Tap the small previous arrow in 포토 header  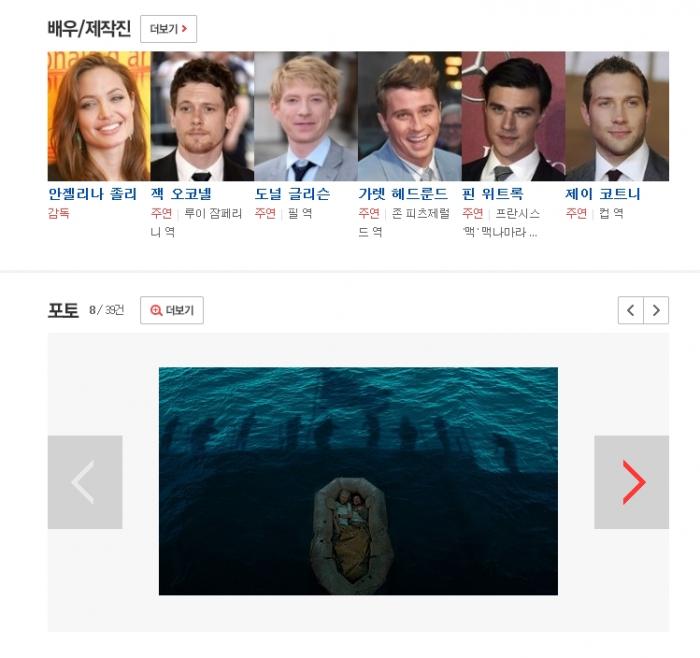[630, 310]
